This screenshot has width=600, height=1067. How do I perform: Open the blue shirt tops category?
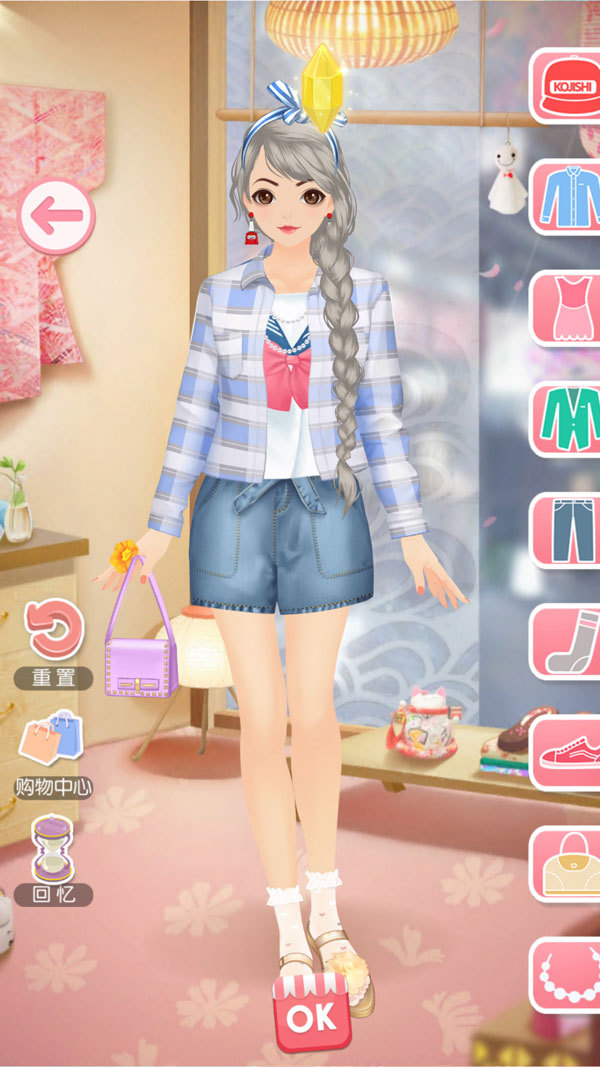click(x=567, y=197)
